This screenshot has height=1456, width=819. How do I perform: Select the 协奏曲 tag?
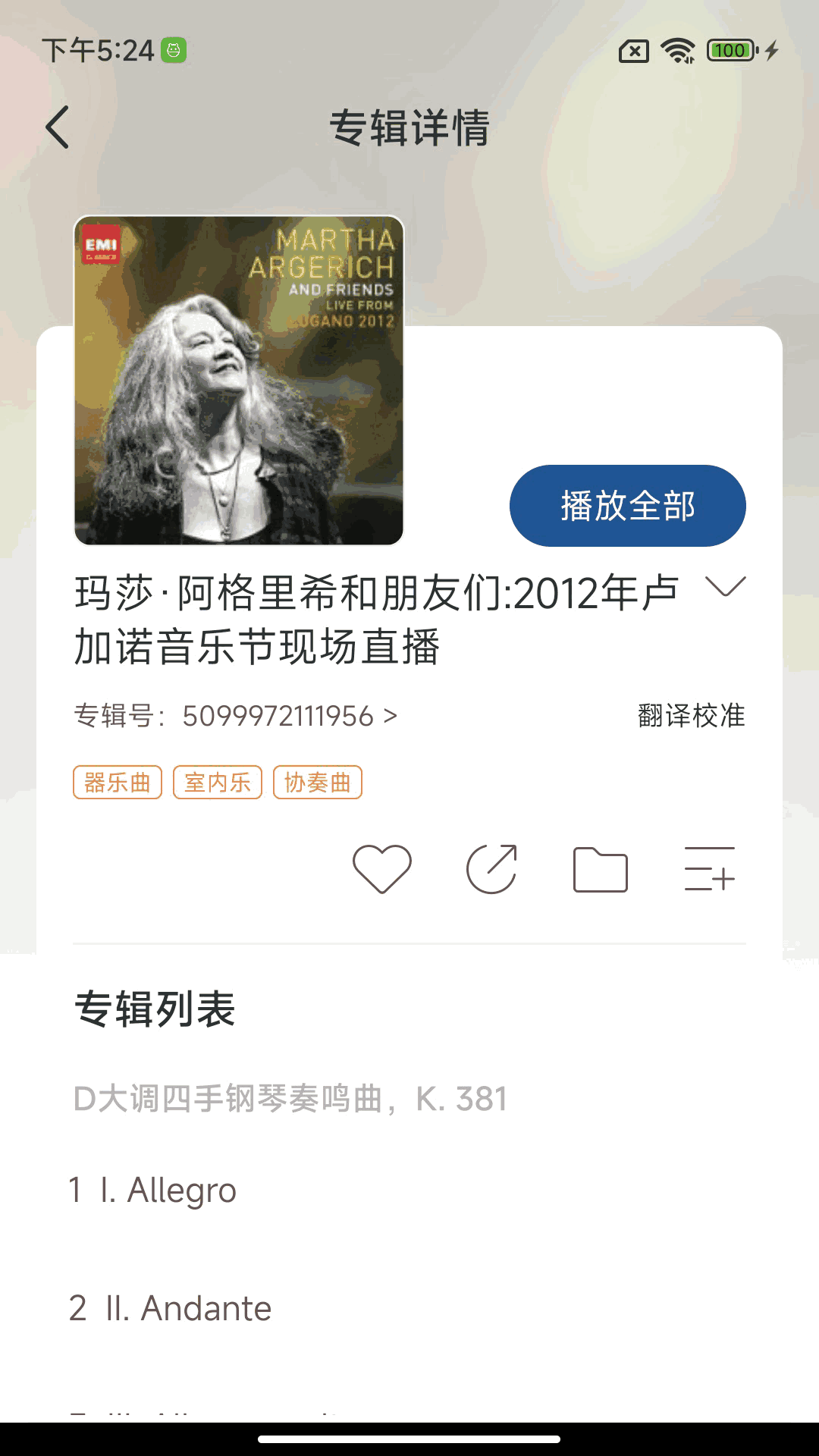point(318,783)
